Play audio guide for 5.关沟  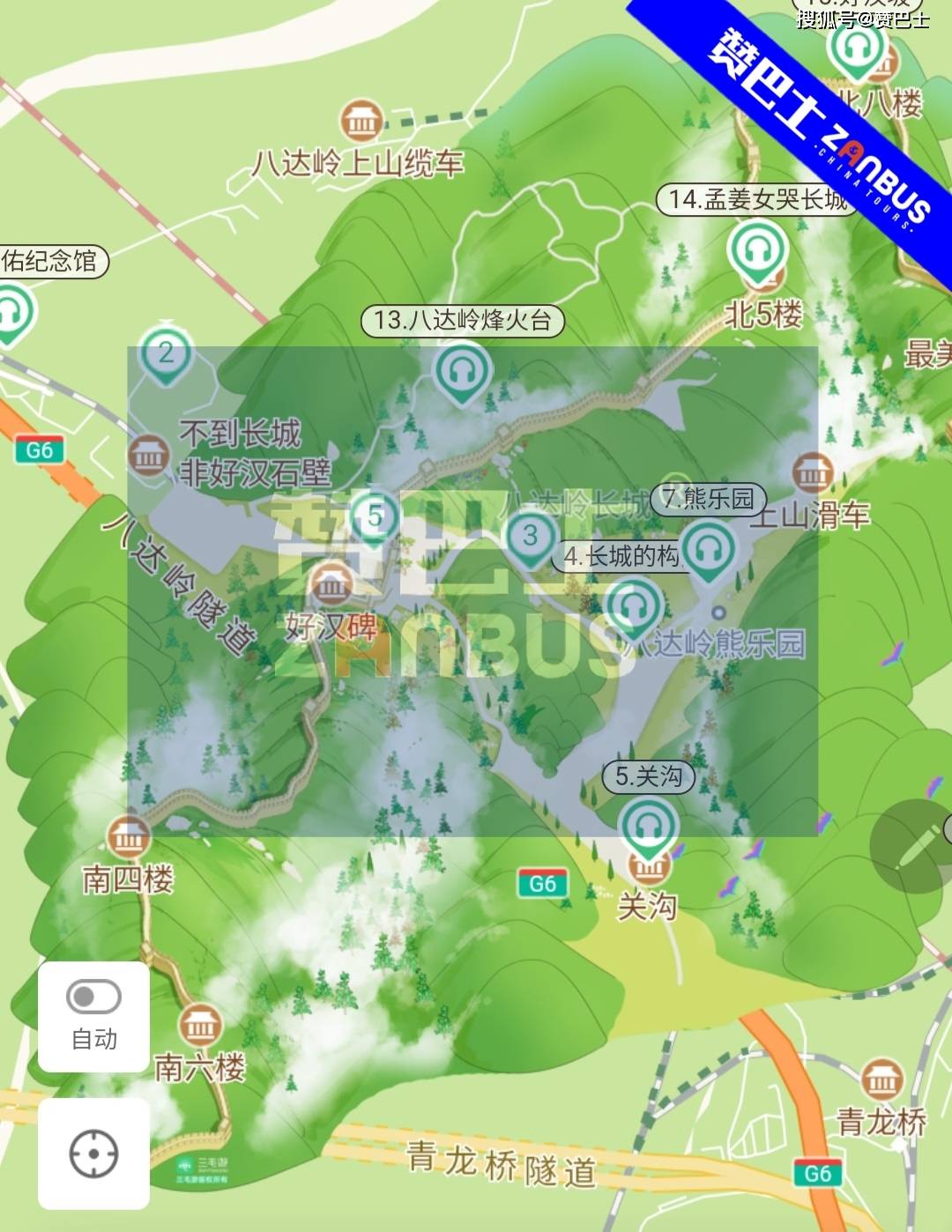[649, 827]
